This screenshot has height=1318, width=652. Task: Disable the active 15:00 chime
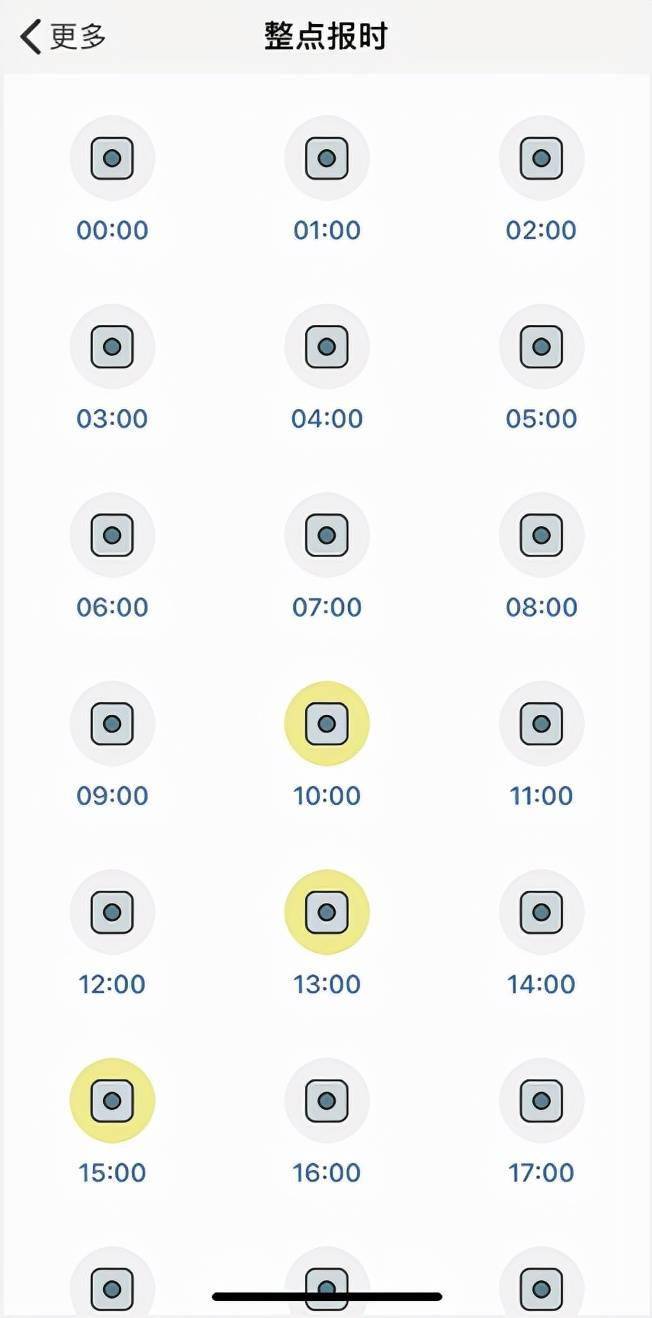tap(112, 1101)
